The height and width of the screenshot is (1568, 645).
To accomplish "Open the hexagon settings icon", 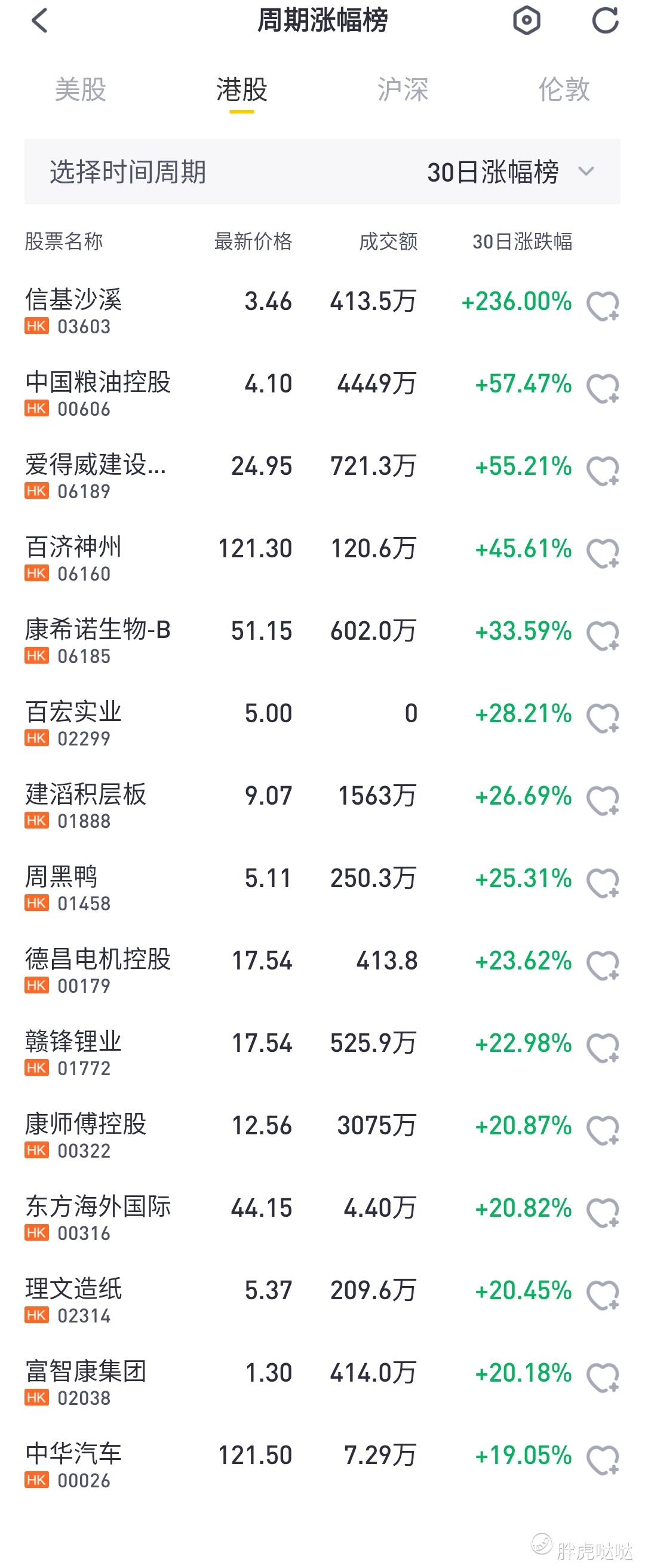I will [x=526, y=22].
